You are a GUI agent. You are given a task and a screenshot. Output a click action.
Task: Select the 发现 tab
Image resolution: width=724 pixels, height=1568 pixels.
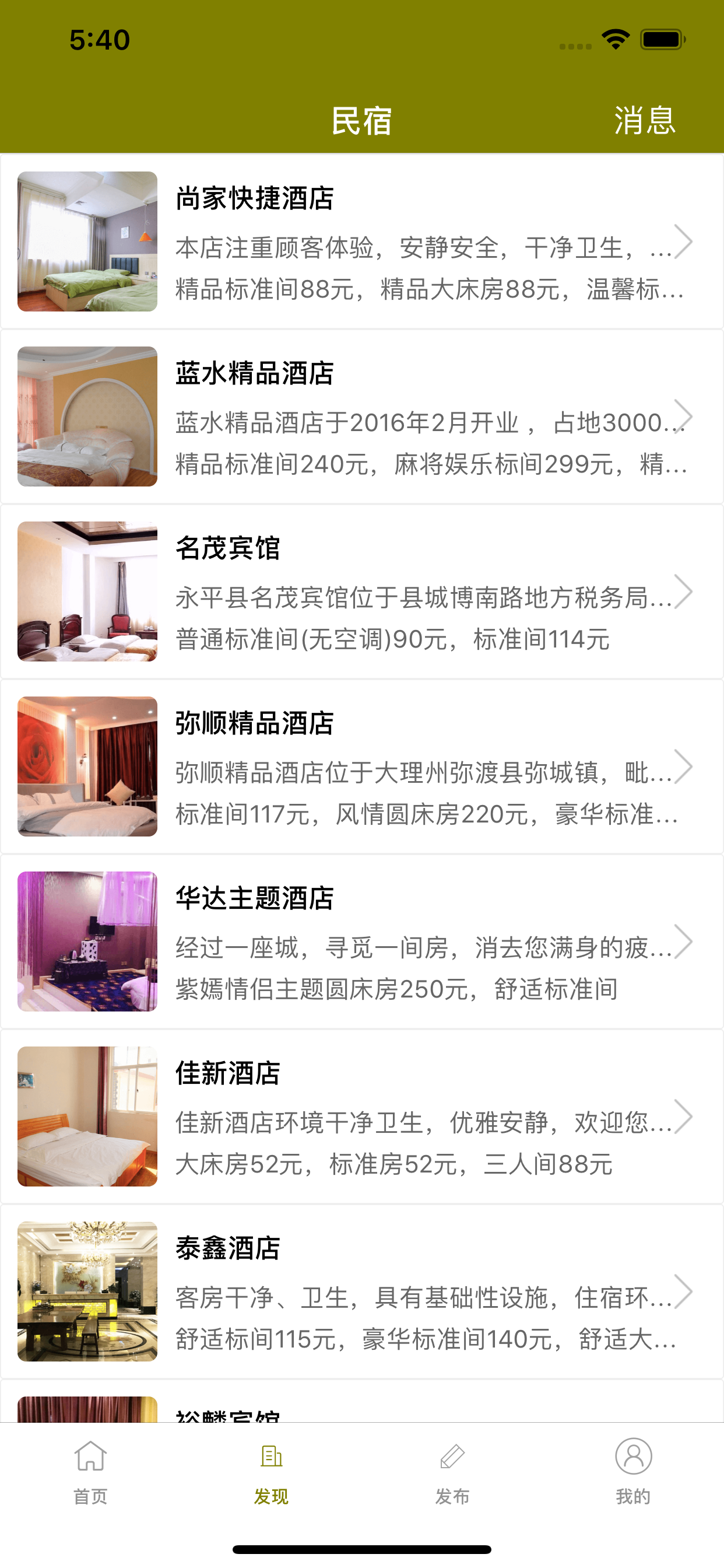point(271,1472)
